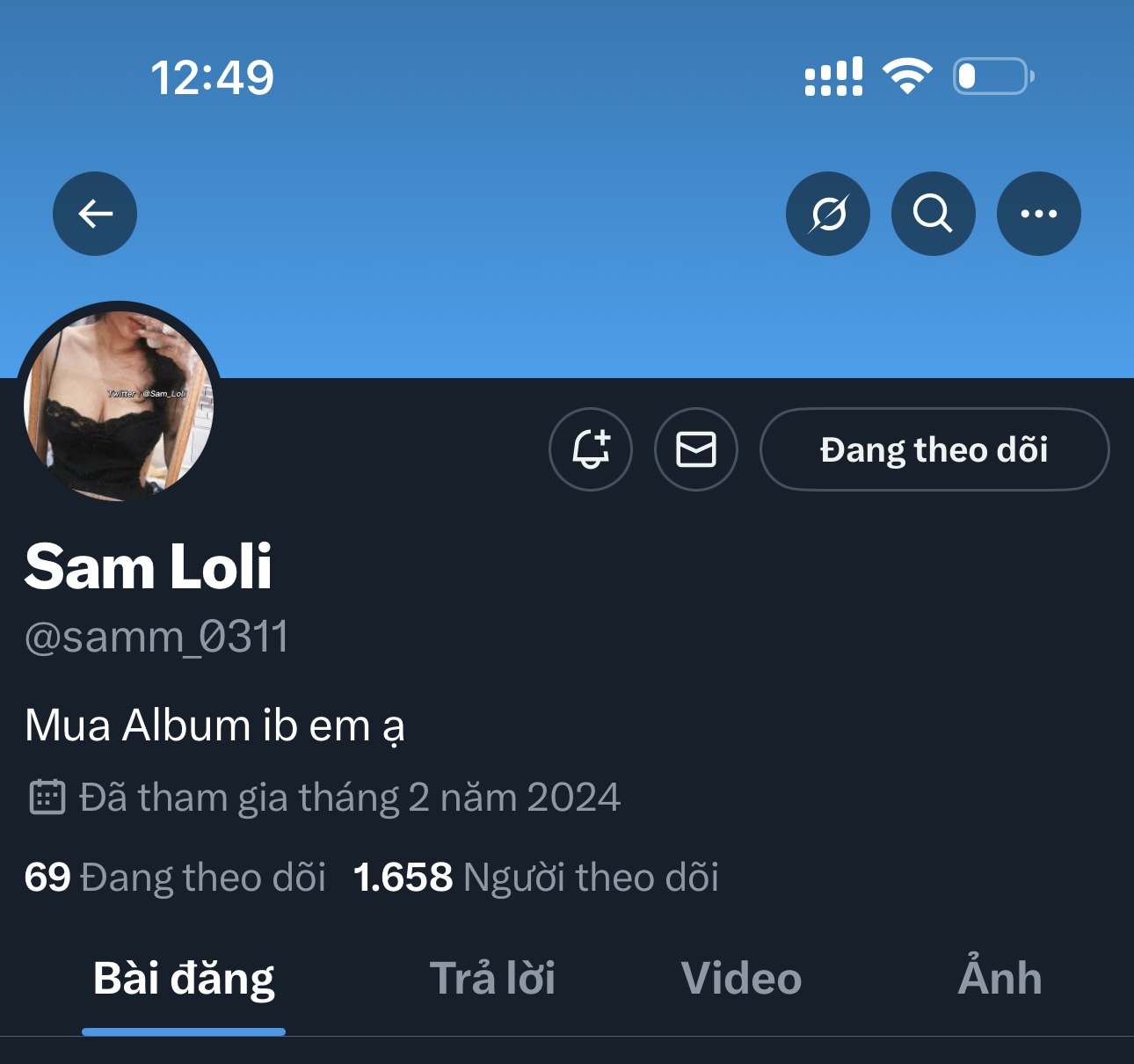
Task: Switch to the Video tab
Action: click(x=741, y=979)
